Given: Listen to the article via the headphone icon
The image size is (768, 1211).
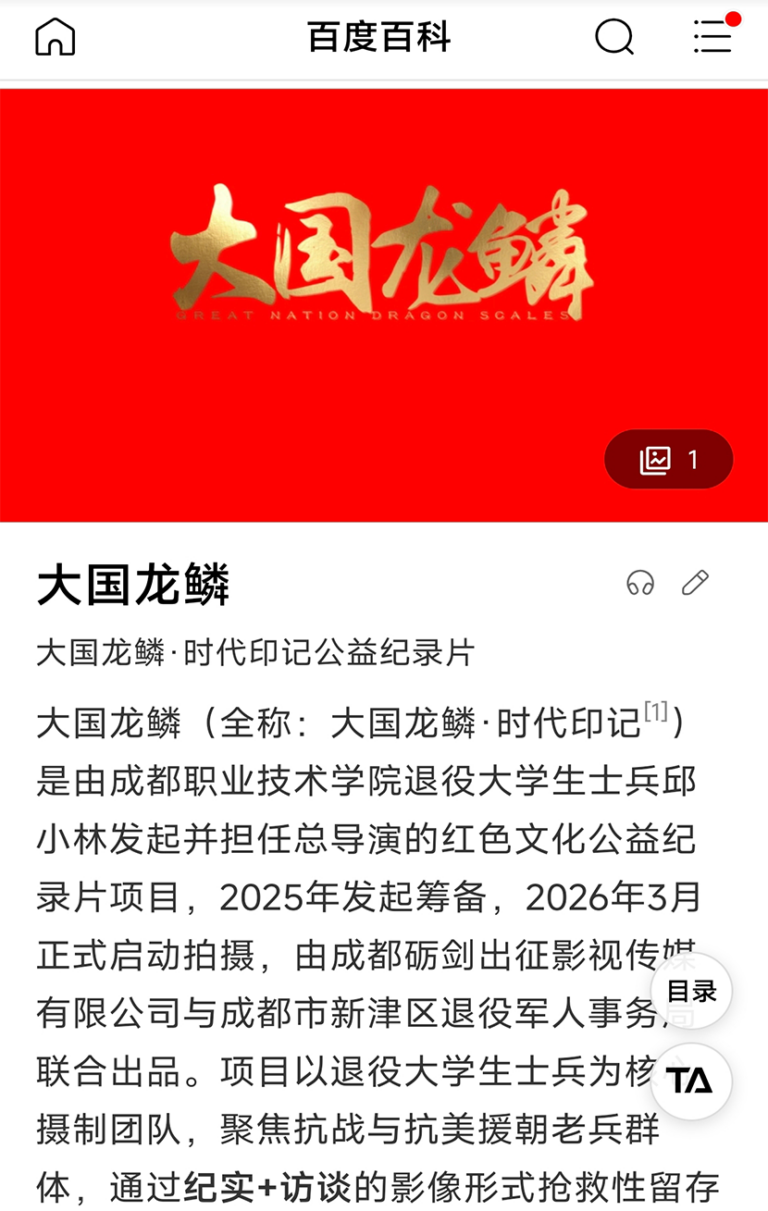Looking at the screenshot, I should pos(640,583).
